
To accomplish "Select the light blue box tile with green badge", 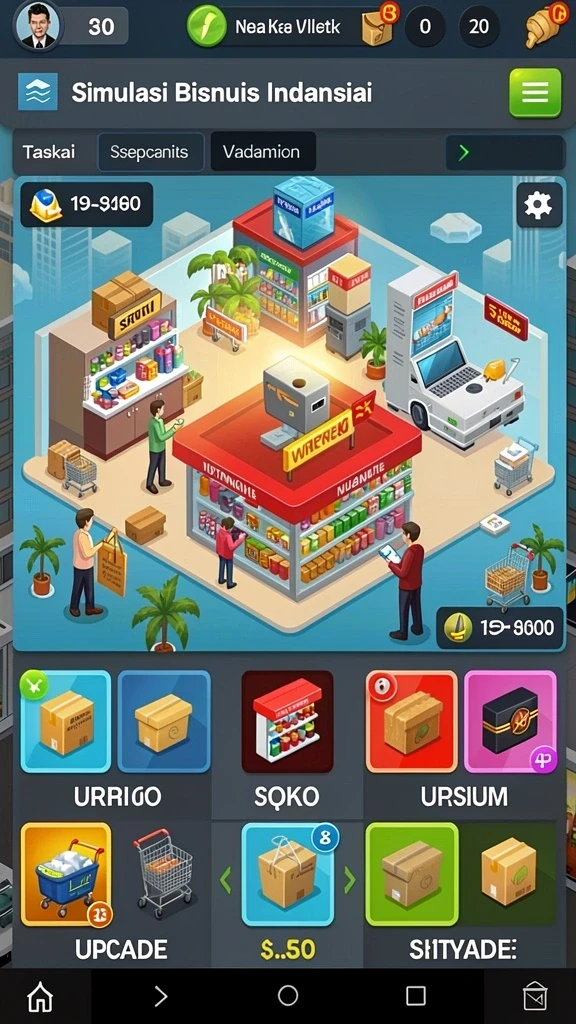I will click(x=65, y=722).
